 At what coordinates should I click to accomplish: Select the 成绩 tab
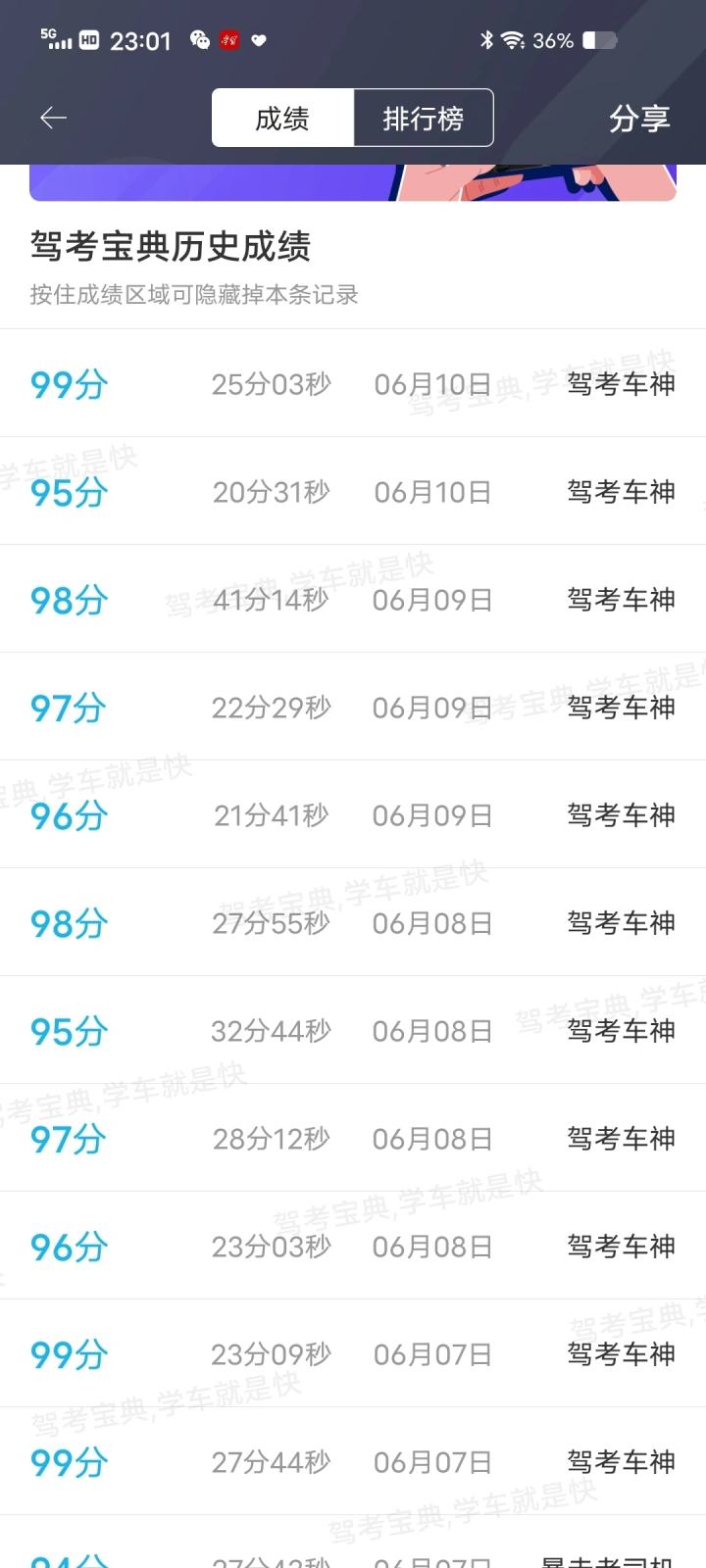(282, 119)
